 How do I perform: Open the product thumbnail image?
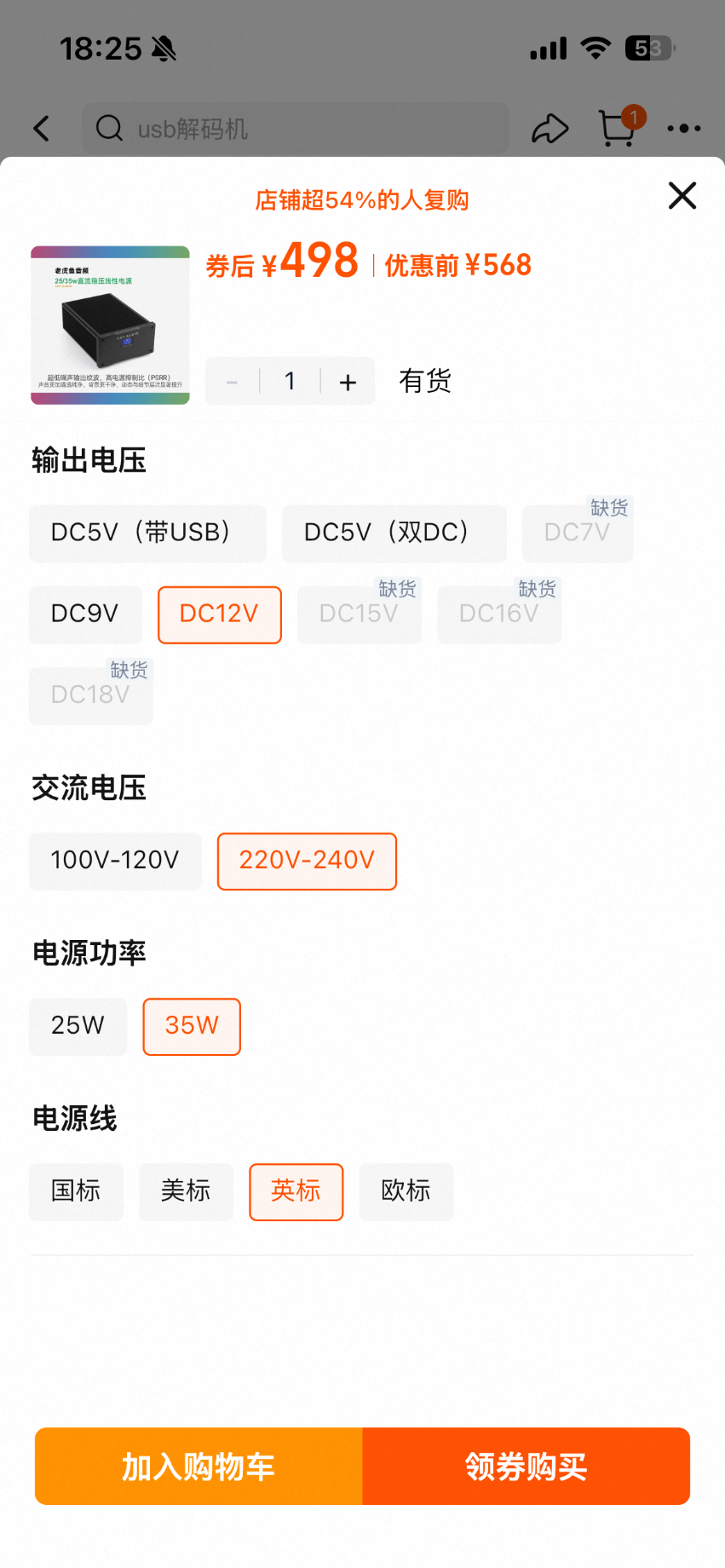[110, 325]
